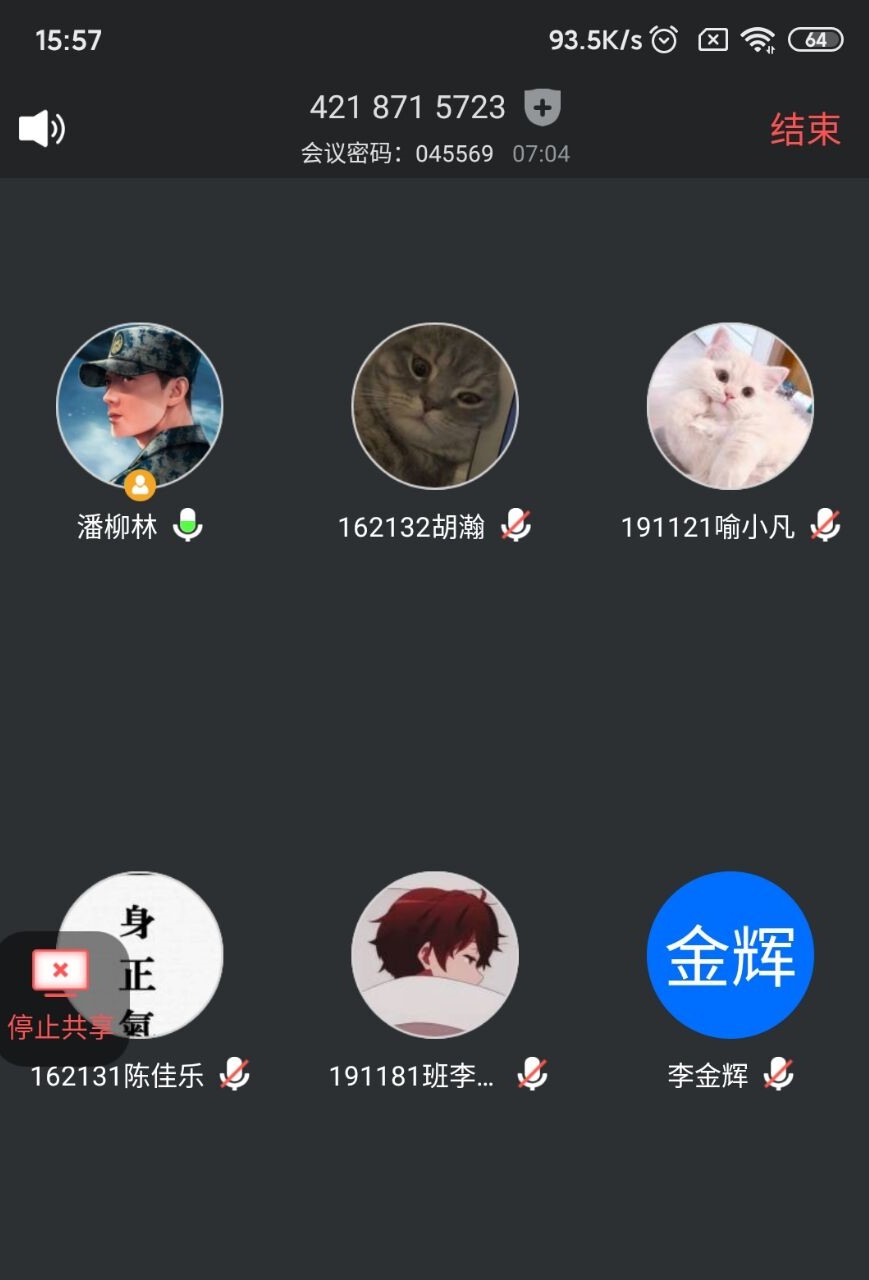
Task: Tap the meeting ID 421 871 5723
Action: pos(407,107)
